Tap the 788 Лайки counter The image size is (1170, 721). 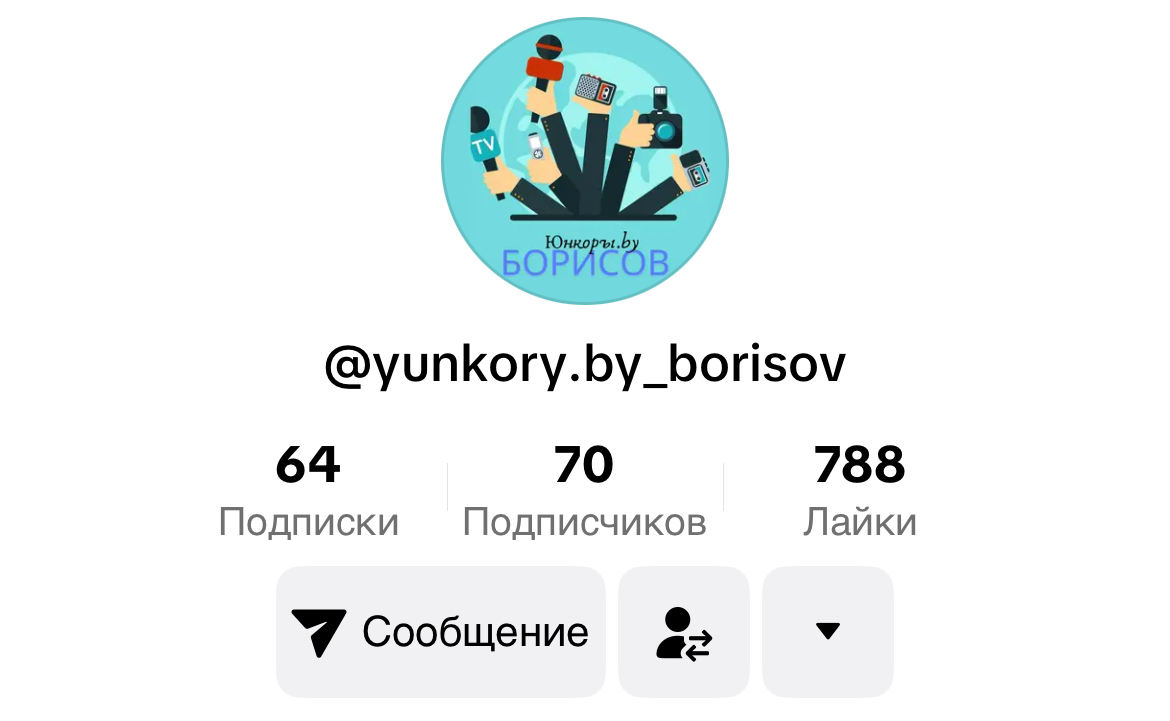tap(859, 491)
